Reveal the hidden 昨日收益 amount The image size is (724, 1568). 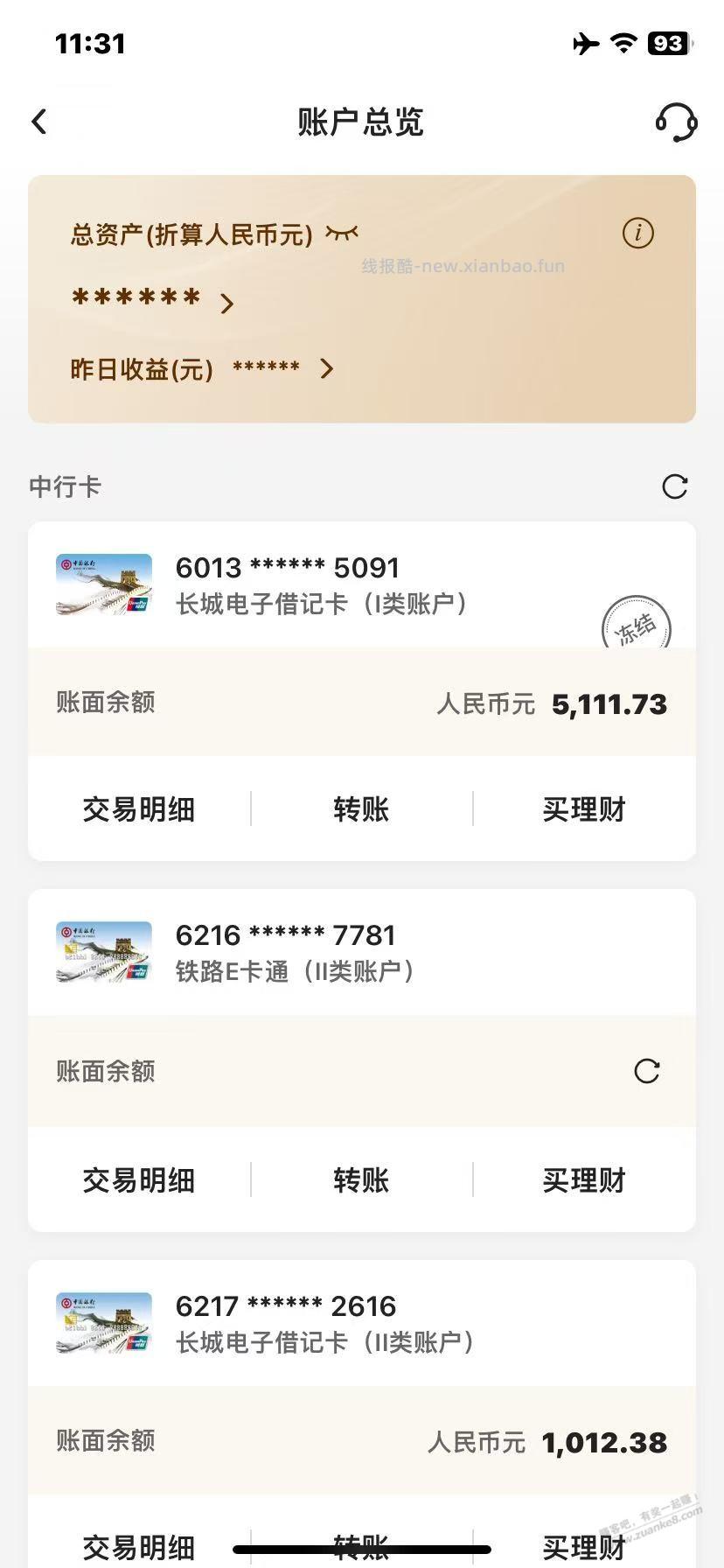coord(266,369)
